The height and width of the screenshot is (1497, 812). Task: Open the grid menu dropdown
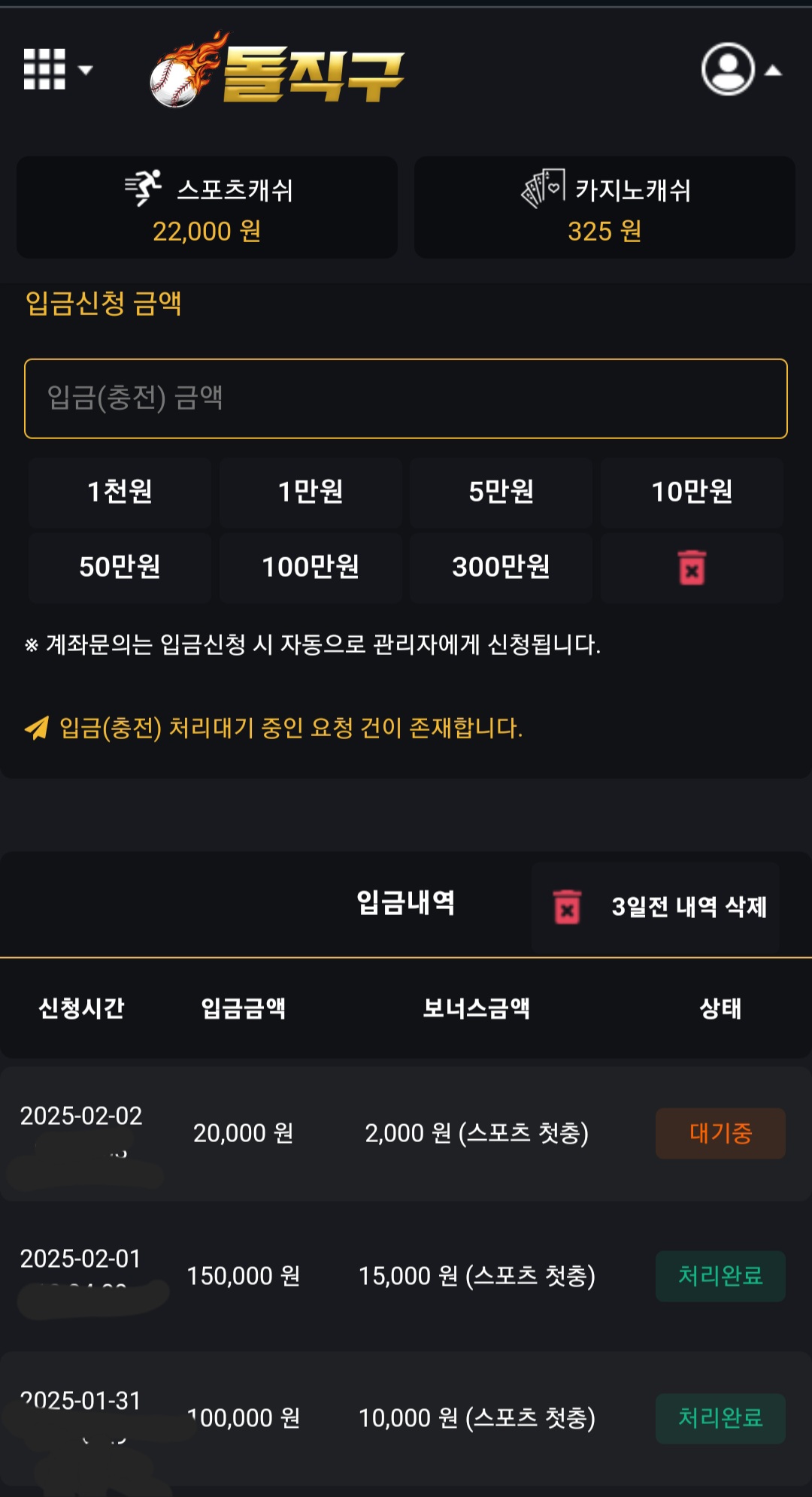[x=57, y=70]
